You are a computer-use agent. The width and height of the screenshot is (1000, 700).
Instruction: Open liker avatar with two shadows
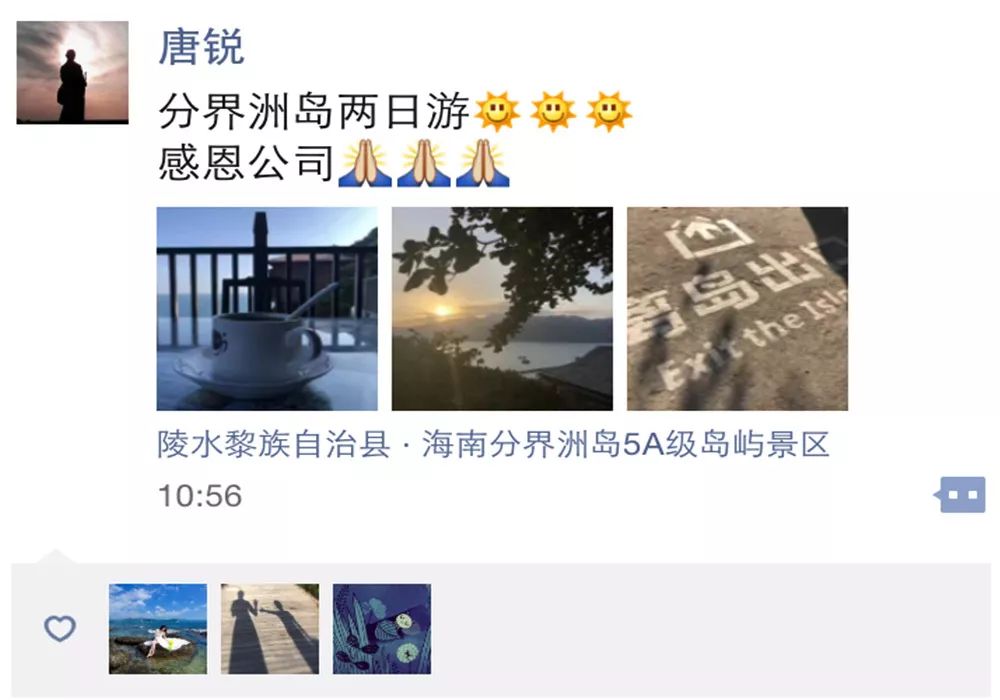coord(270,628)
